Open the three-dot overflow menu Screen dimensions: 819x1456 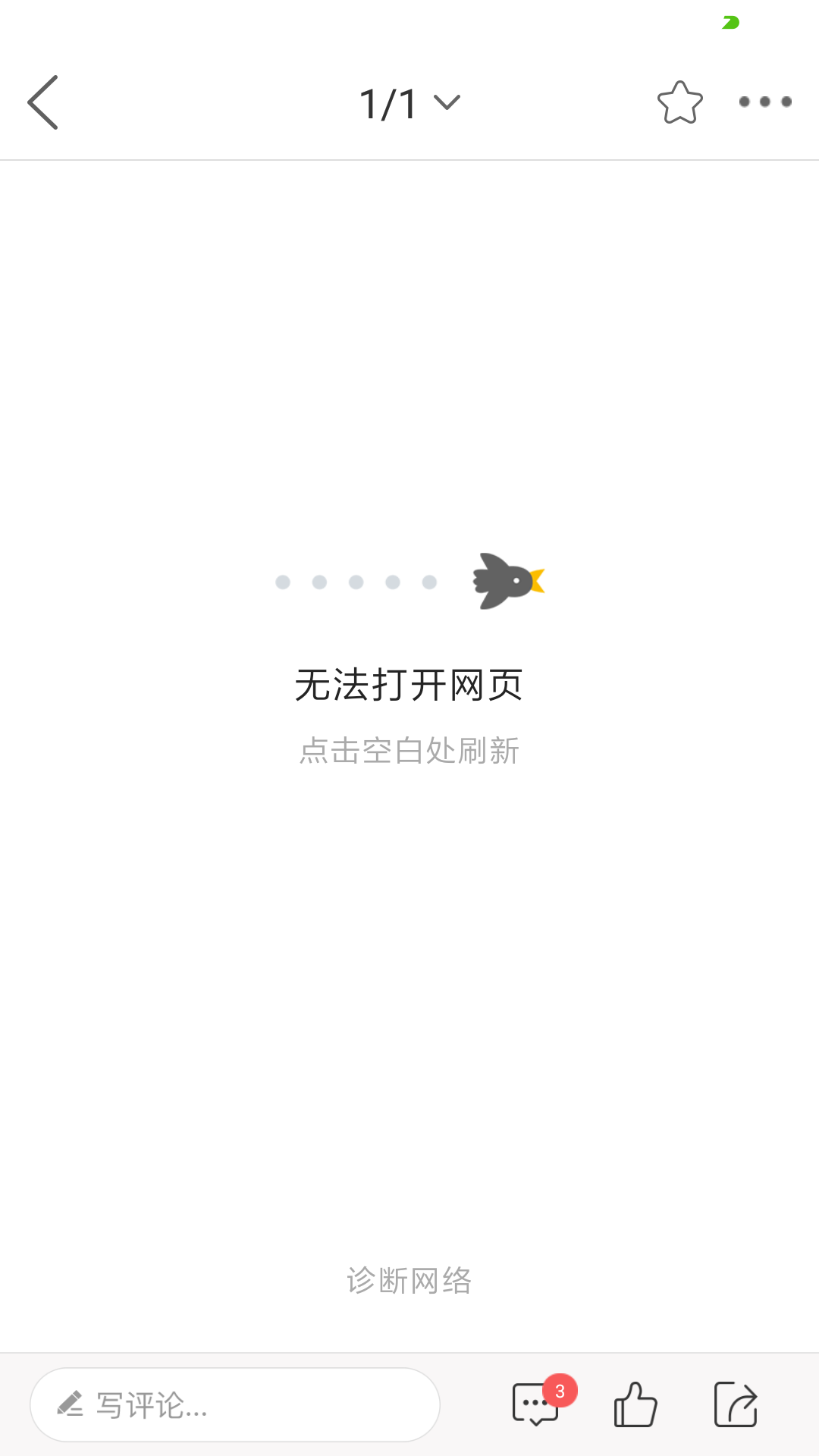(764, 102)
